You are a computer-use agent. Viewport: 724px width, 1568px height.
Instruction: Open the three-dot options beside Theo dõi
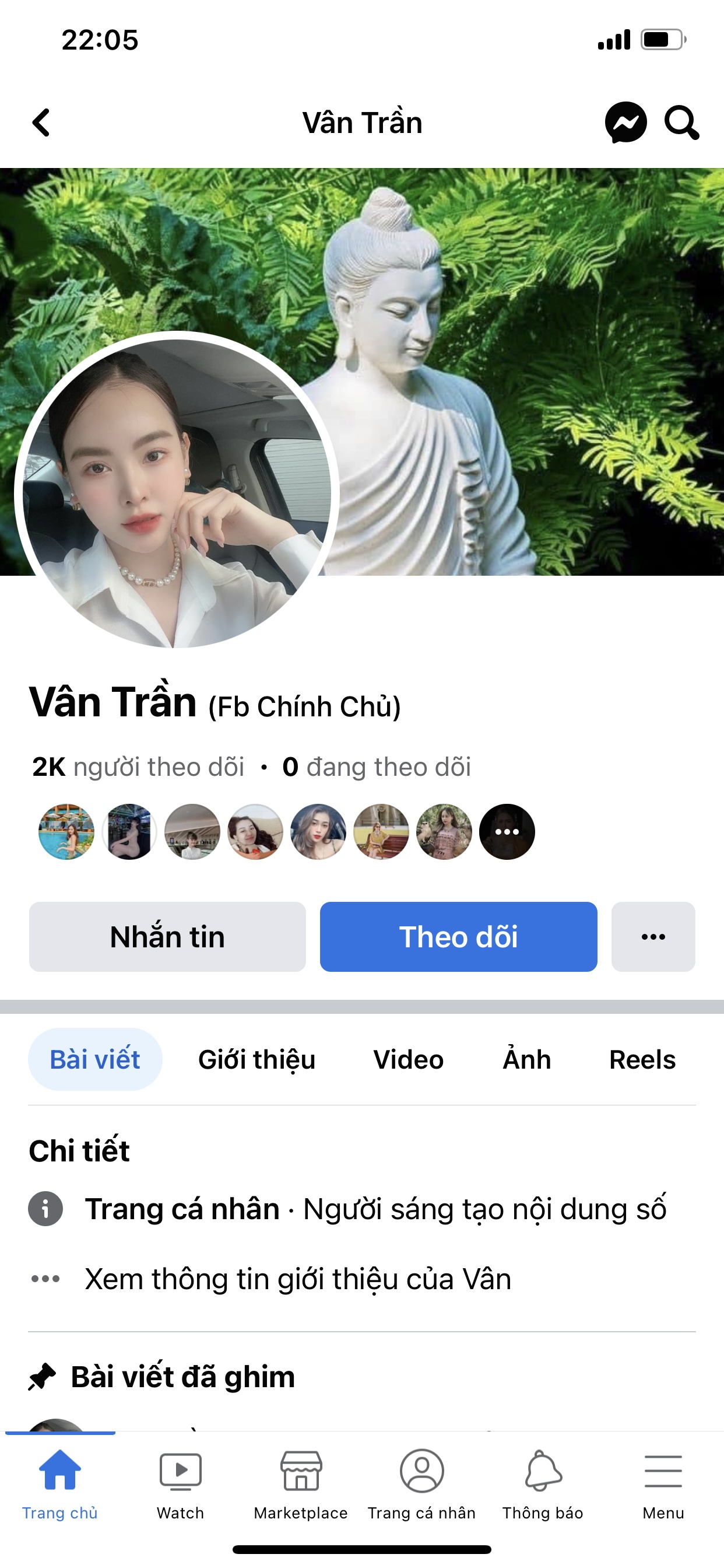click(653, 936)
